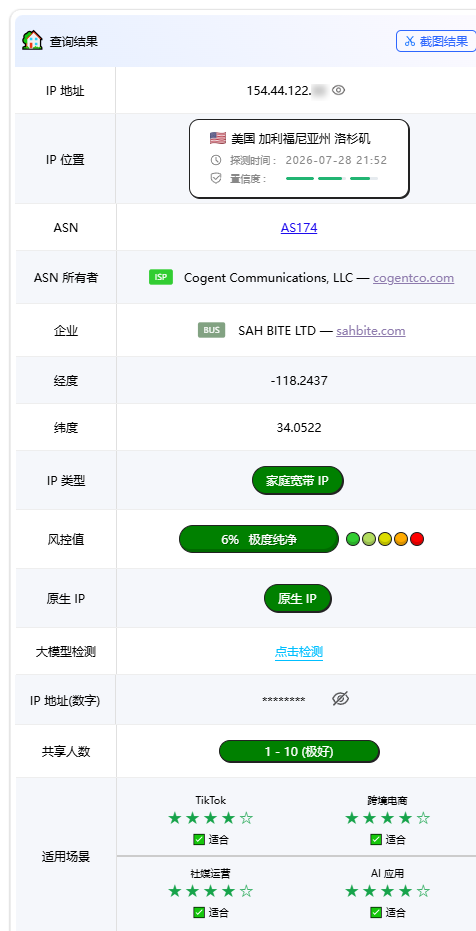Viewport: 476px width, 931px height.
Task: Tap the 截图结果 screenshot button
Action: click(436, 41)
